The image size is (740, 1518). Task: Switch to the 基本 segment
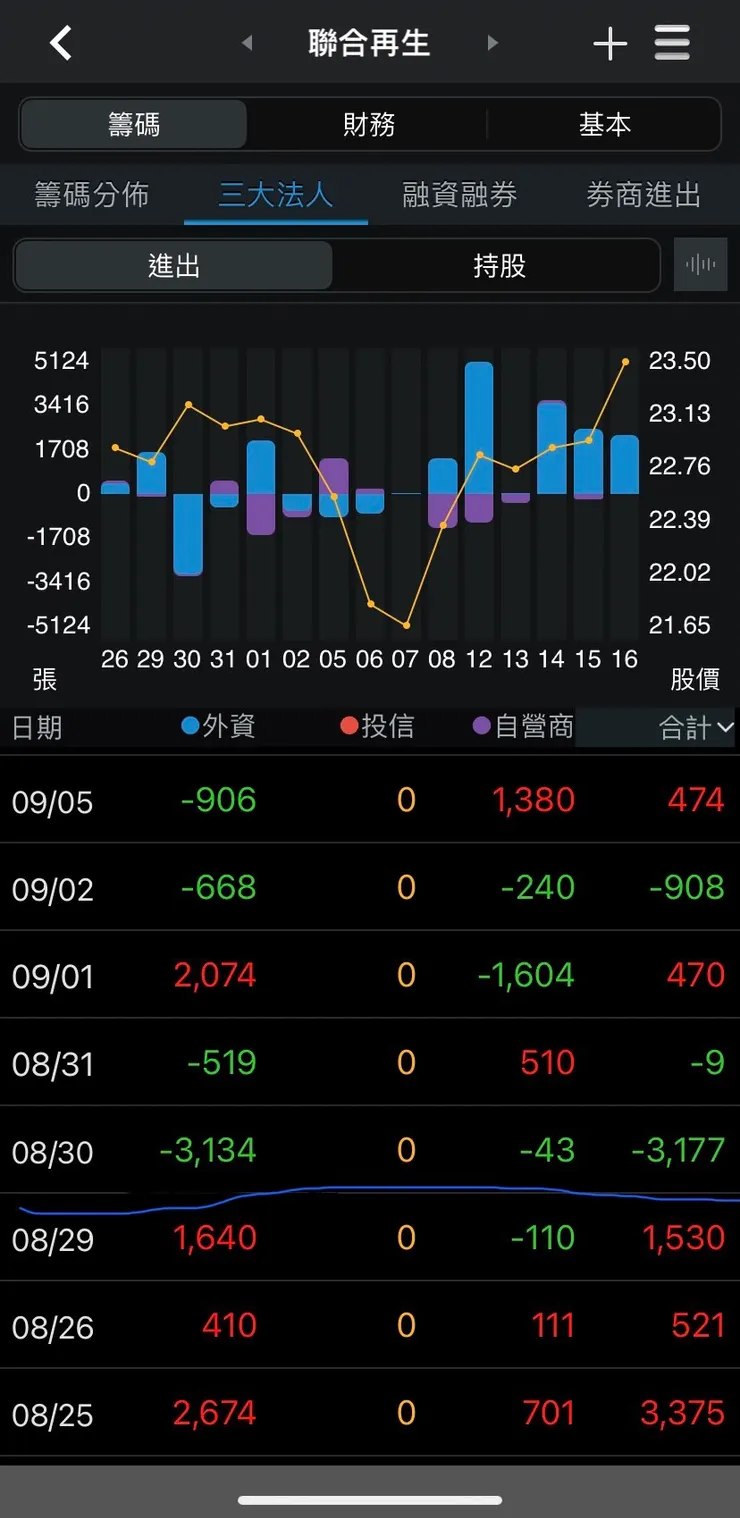pyautogui.click(x=604, y=125)
